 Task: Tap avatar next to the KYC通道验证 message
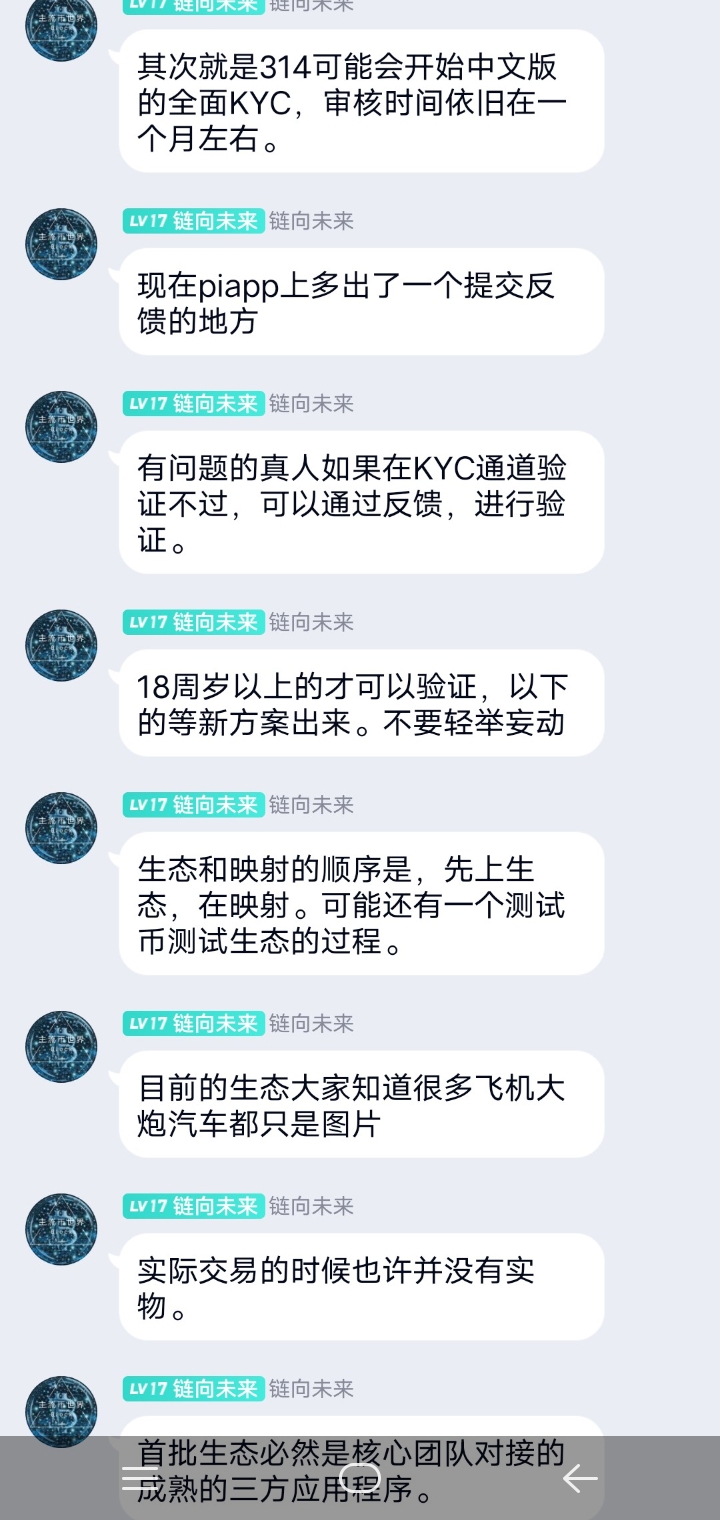click(x=61, y=427)
